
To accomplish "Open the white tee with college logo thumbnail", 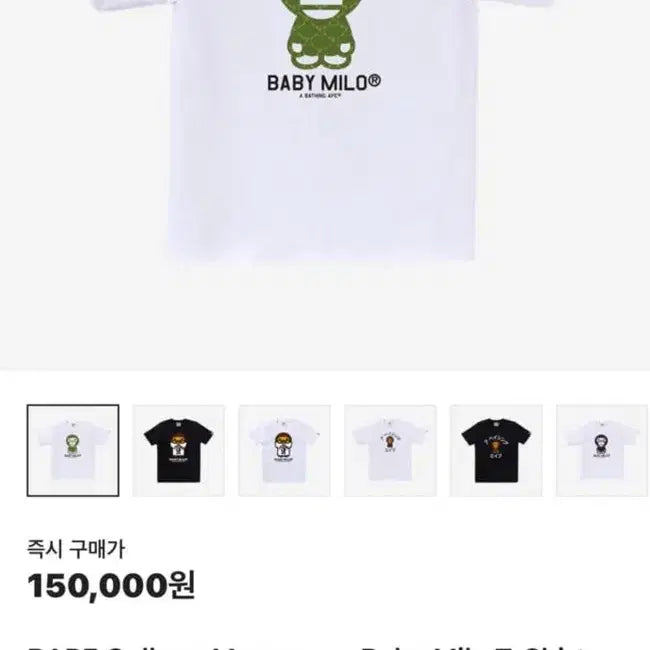I will pos(390,451).
